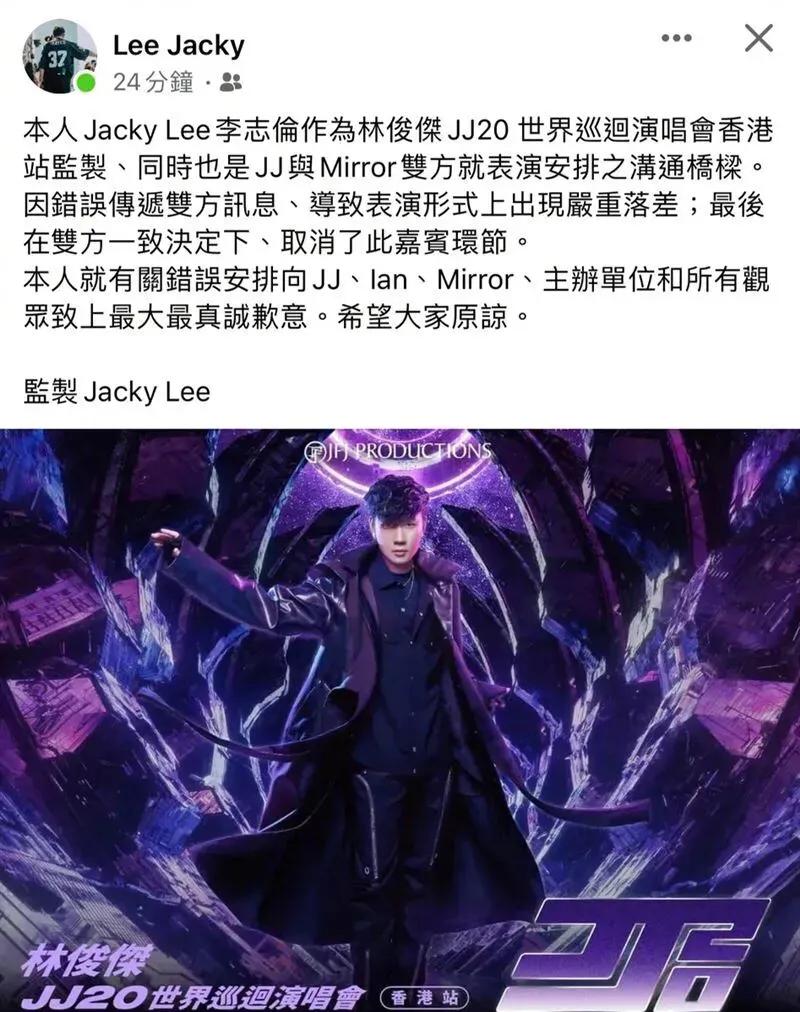Open the JJ20 concert poster image

[x=400, y=720]
